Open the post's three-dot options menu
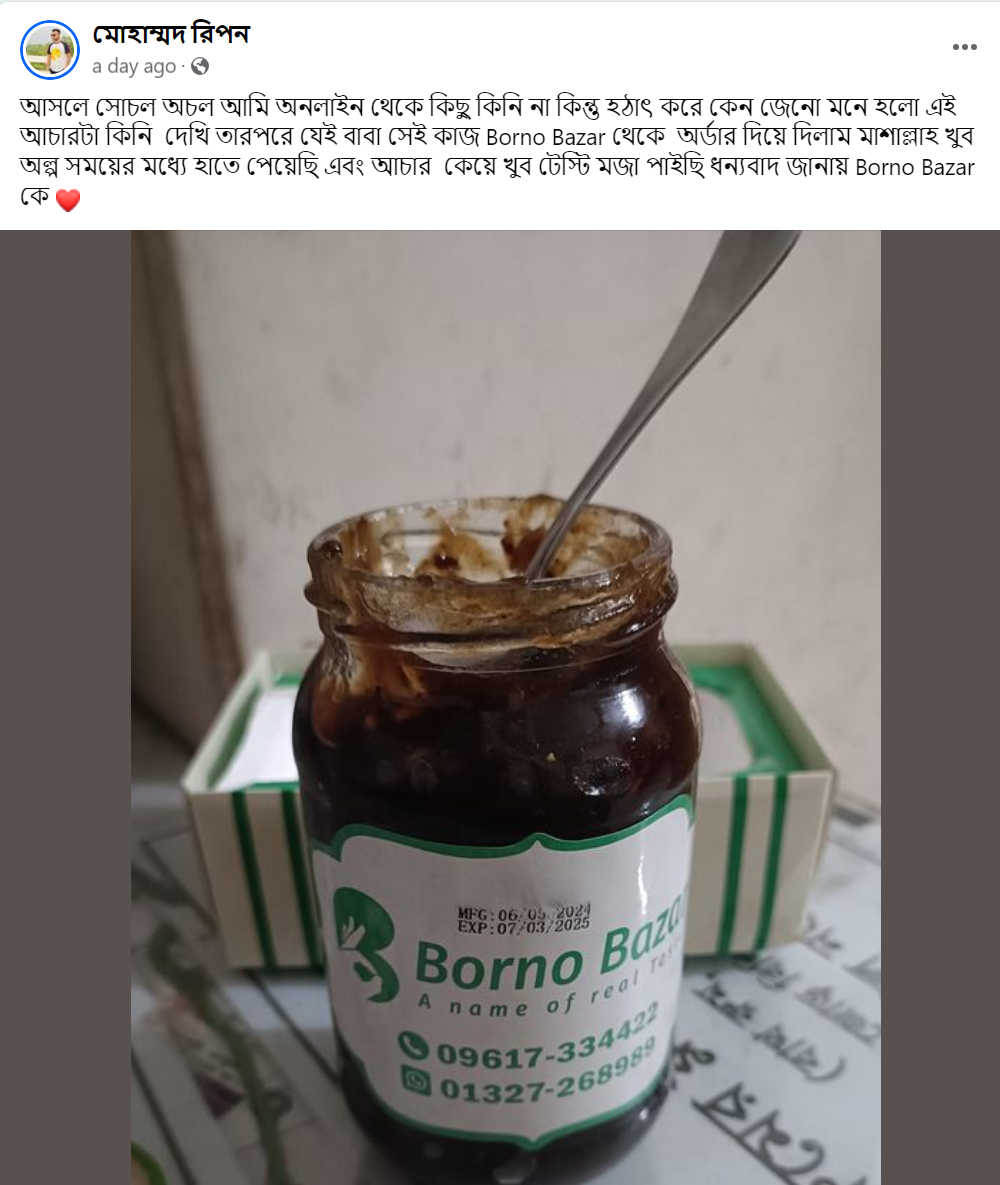The height and width of the screenshot is (1185, 1000). [964, 47]
